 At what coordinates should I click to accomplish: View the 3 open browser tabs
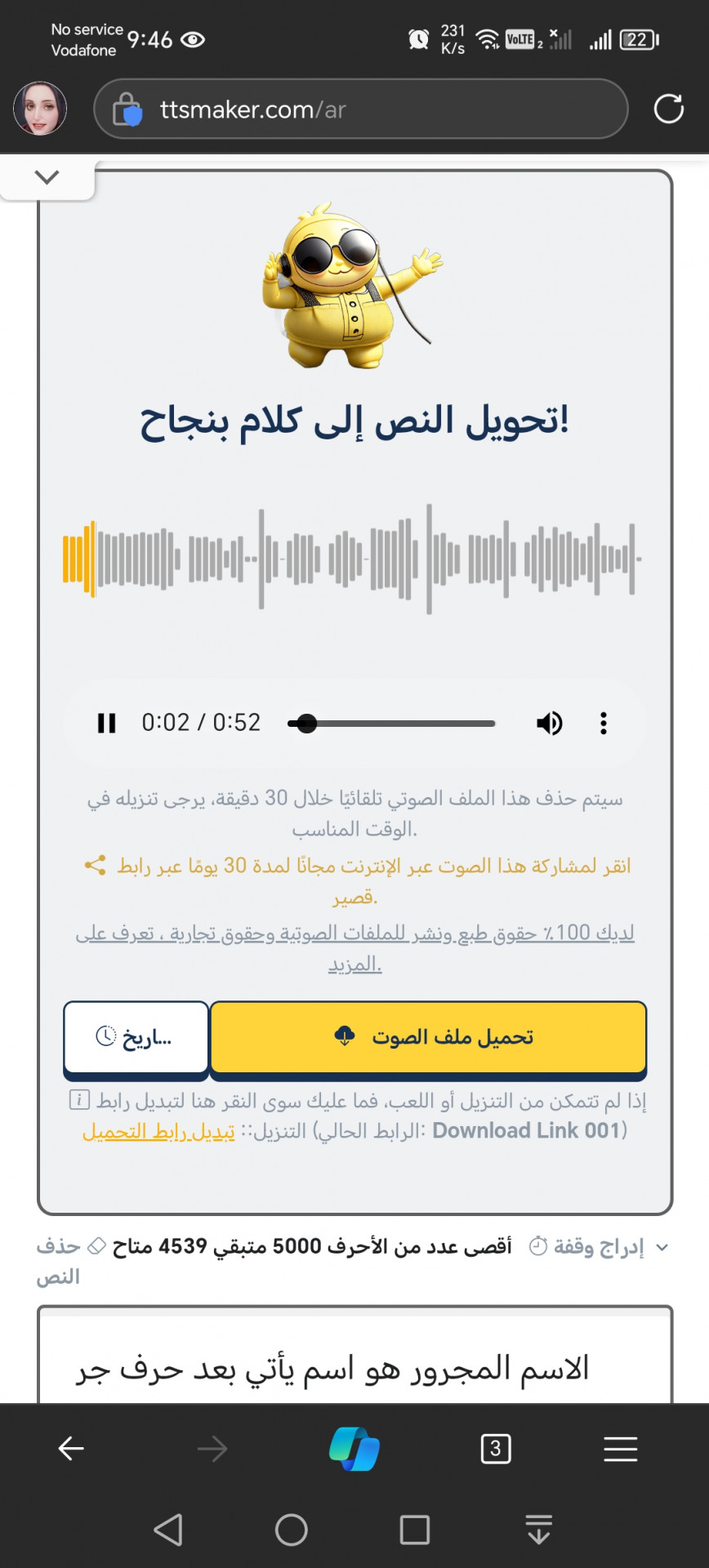coord(495,1449)
